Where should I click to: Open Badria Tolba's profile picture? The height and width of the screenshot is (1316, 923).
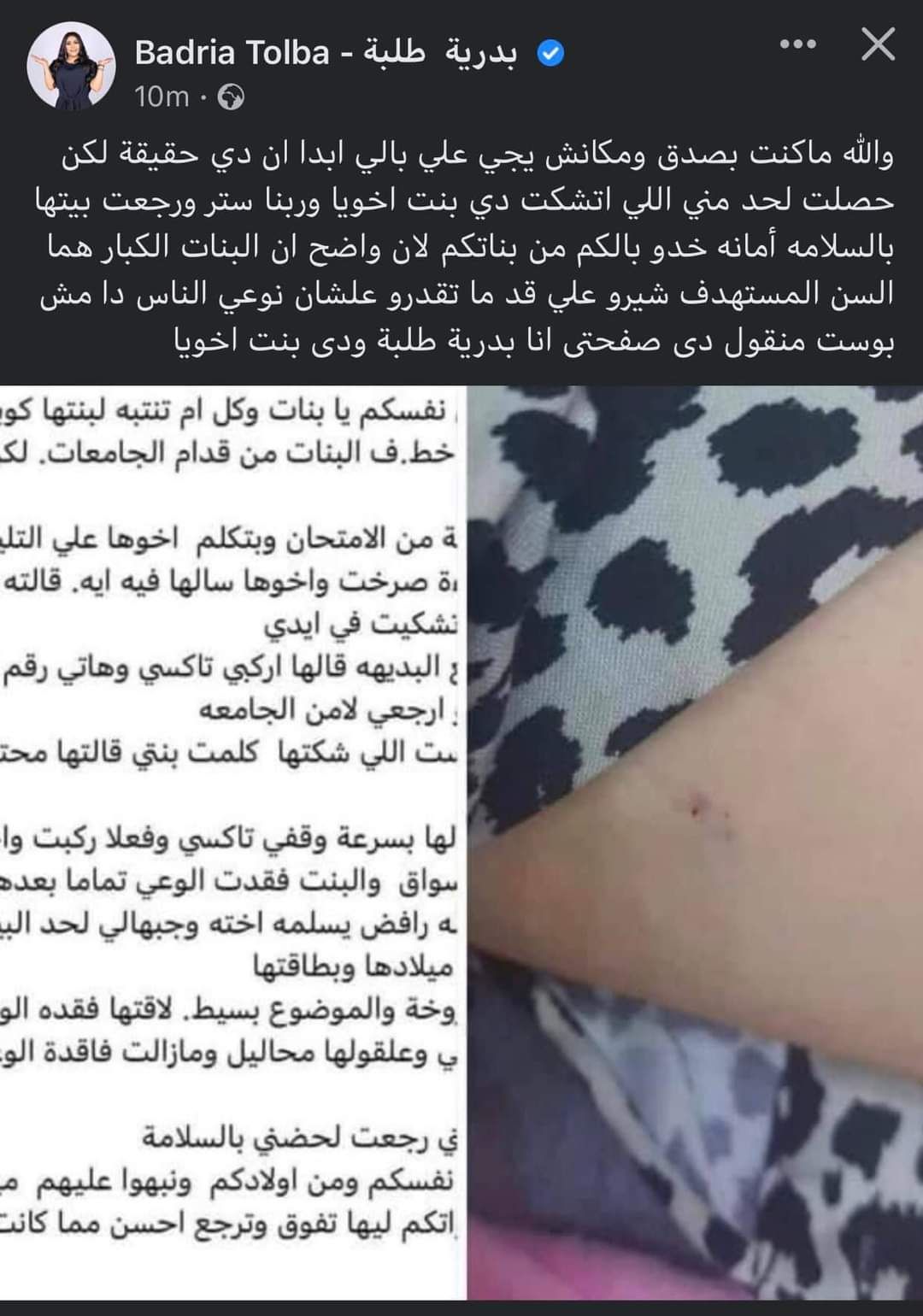71,66
